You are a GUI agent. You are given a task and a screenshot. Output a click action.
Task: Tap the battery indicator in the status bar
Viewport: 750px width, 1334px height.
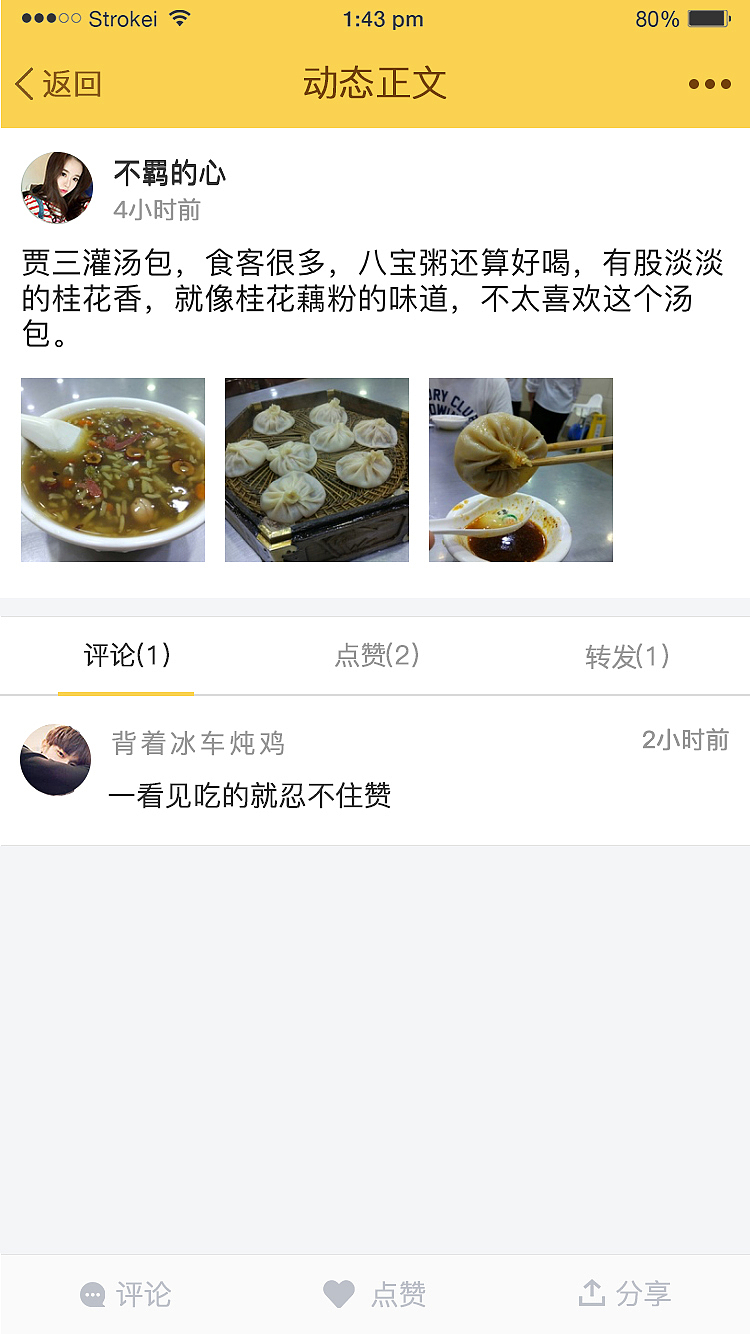point(706,17)
